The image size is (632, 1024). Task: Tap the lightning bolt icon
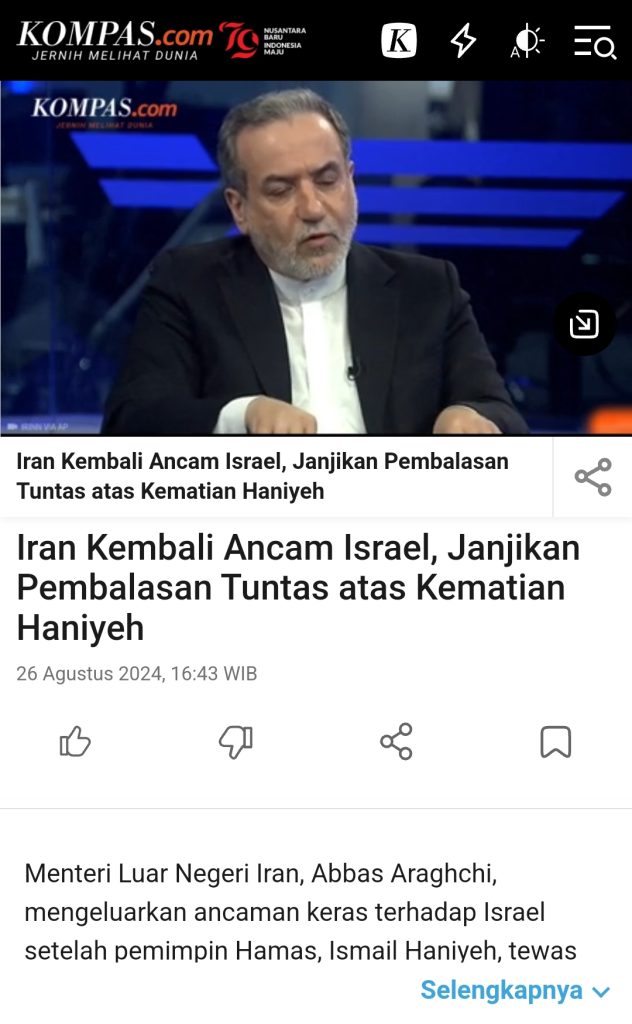point(463,41)
